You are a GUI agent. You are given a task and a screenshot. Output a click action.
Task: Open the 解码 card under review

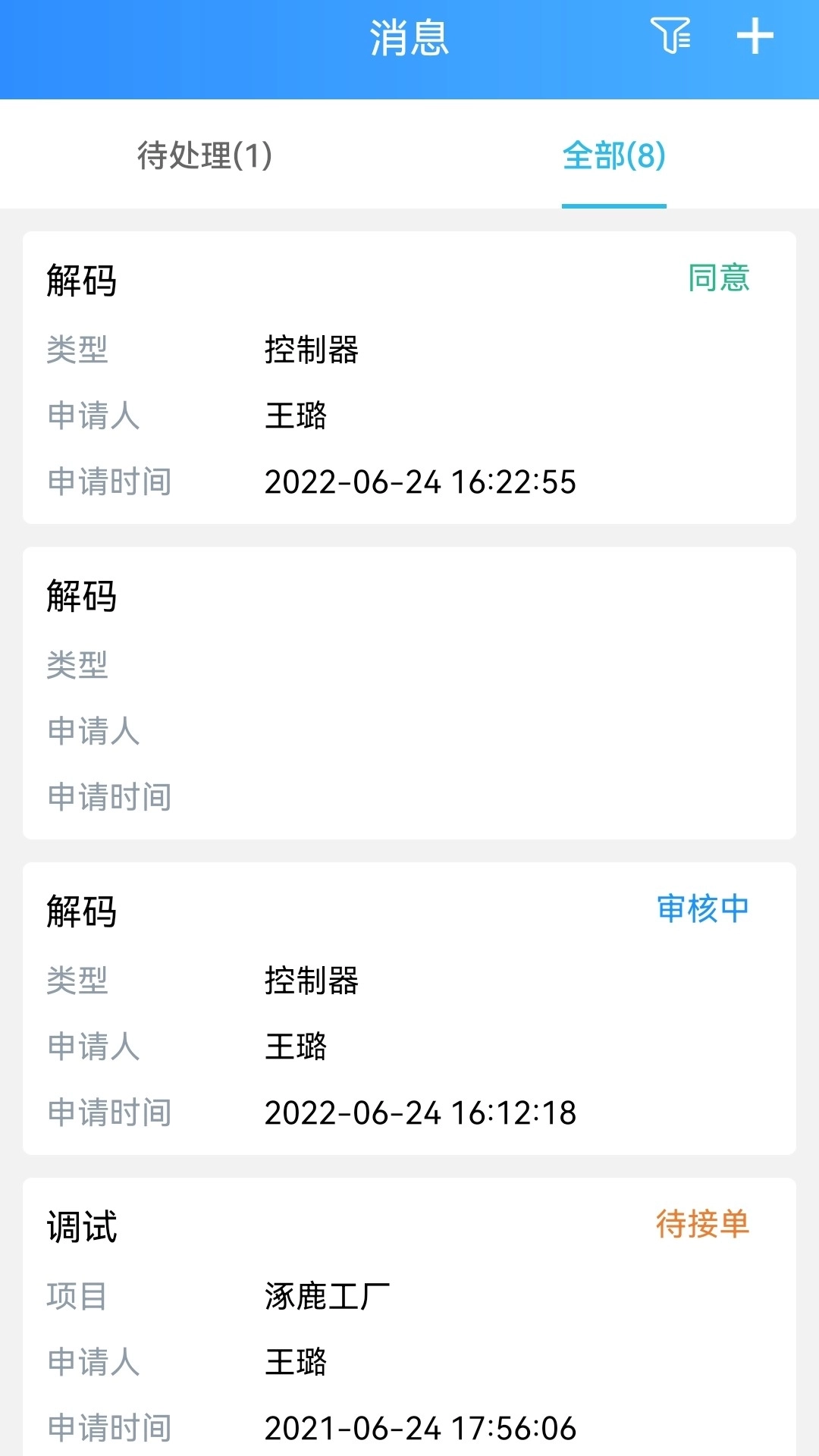coord(409,1009)
